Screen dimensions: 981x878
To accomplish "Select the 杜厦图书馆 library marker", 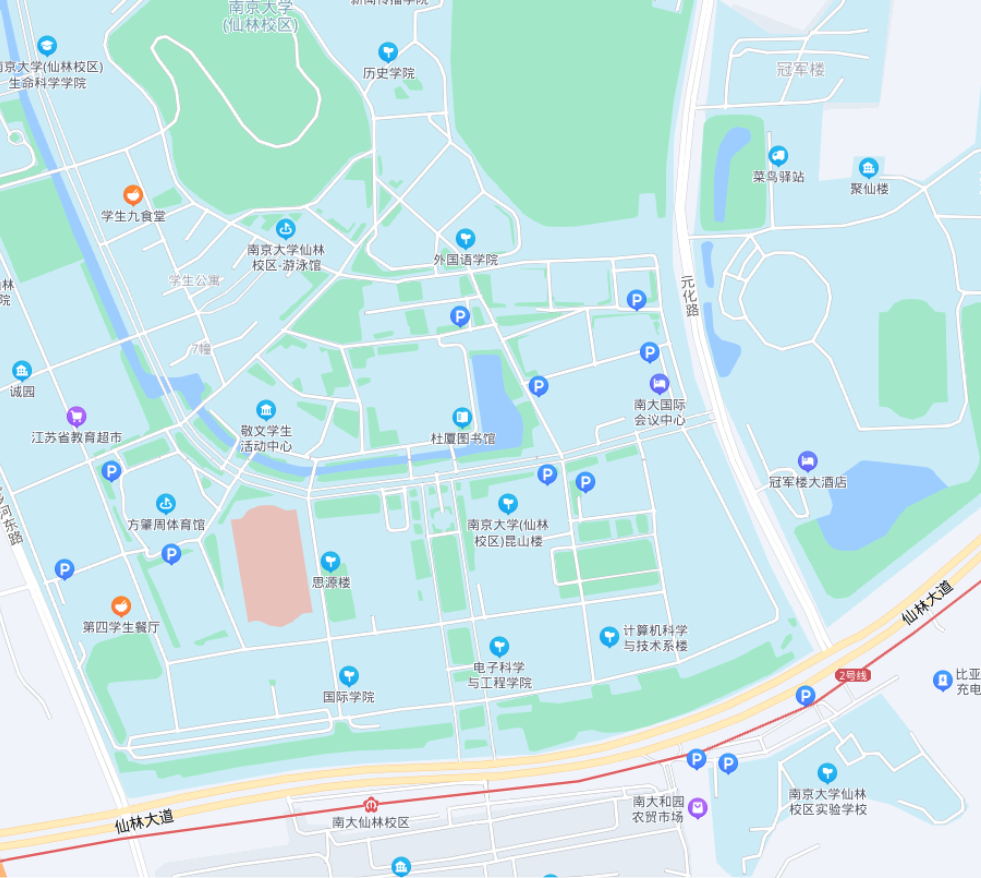I will (462, 417).
